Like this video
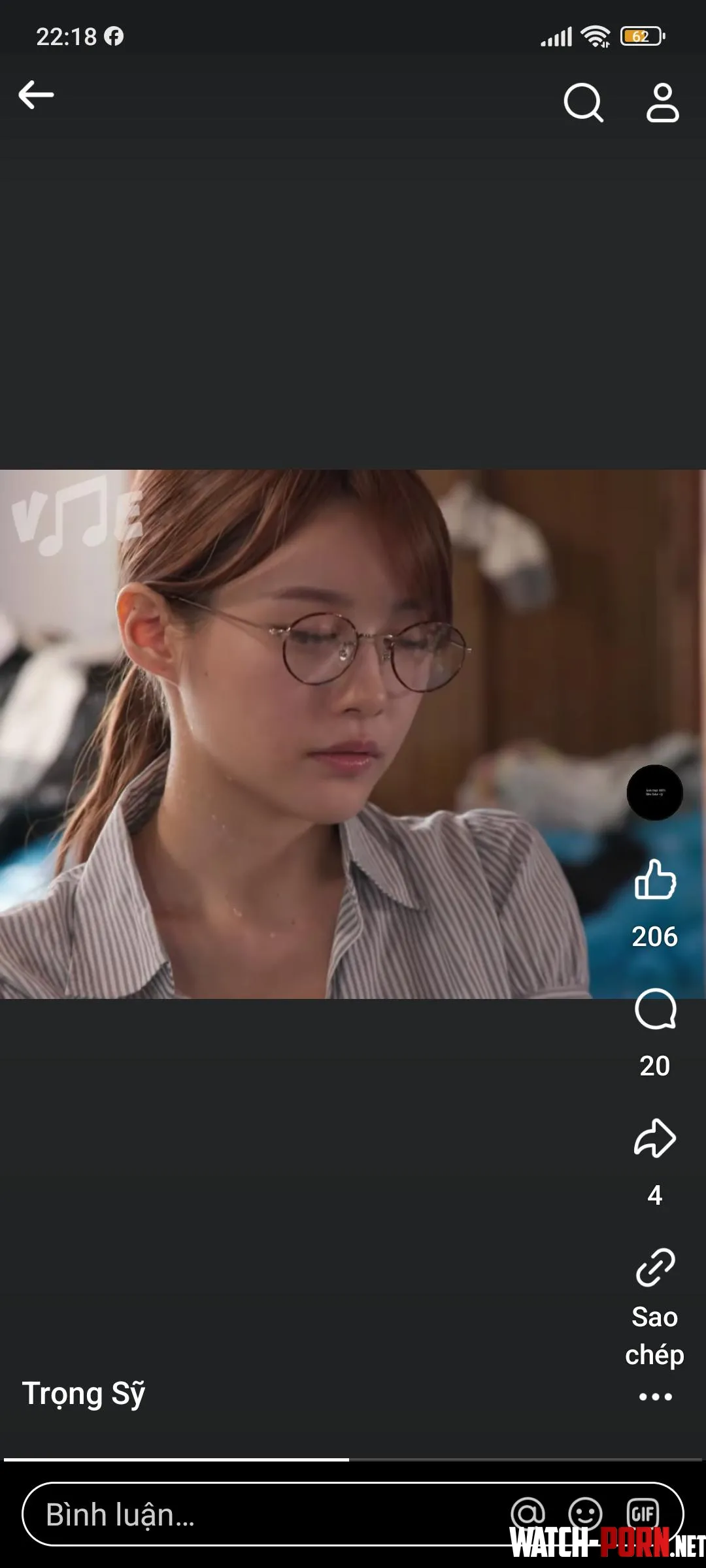The height and width of the screenshot is (1568, 706). pyautogui.click(x=654, y=880)
